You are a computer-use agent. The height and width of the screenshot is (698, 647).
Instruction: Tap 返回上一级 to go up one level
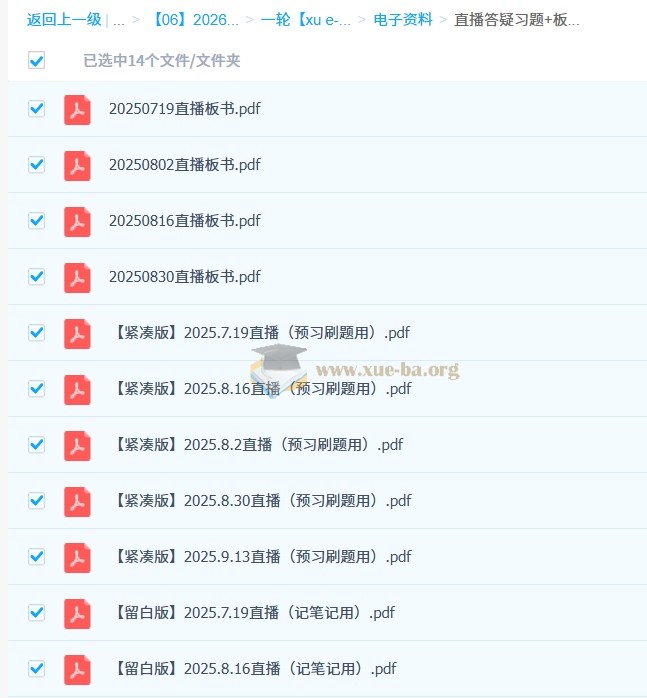[x=64, y=19]
